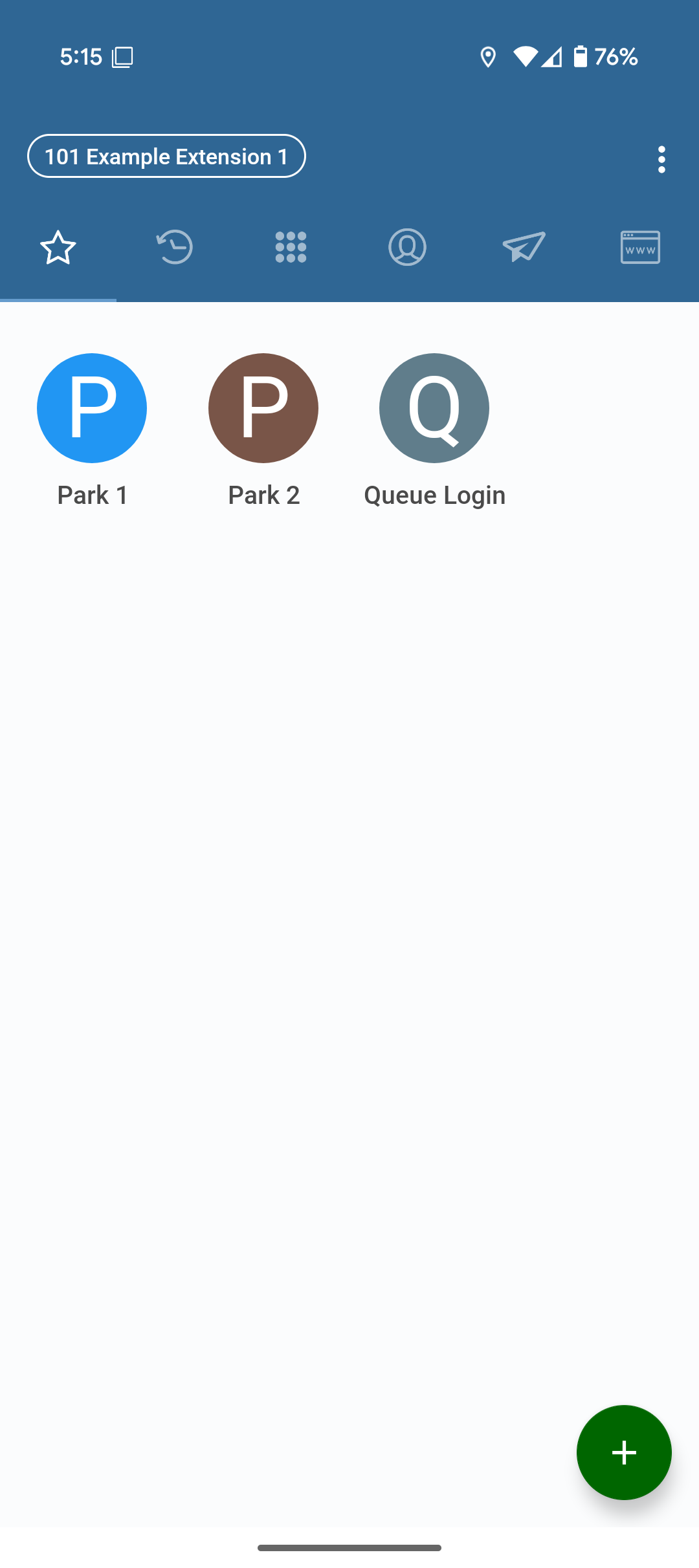Open the dialpad tab
Screen dimensions: 699x1568
tap(291, 247)
